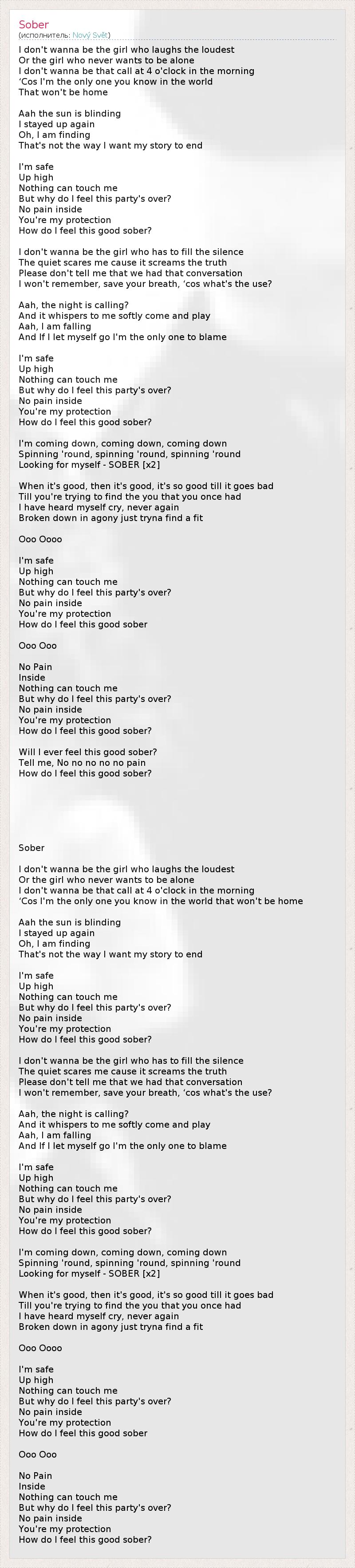Open the artist link Nový Svět
This screenshot has width=355, height=1568.
[x=90, y=35]
